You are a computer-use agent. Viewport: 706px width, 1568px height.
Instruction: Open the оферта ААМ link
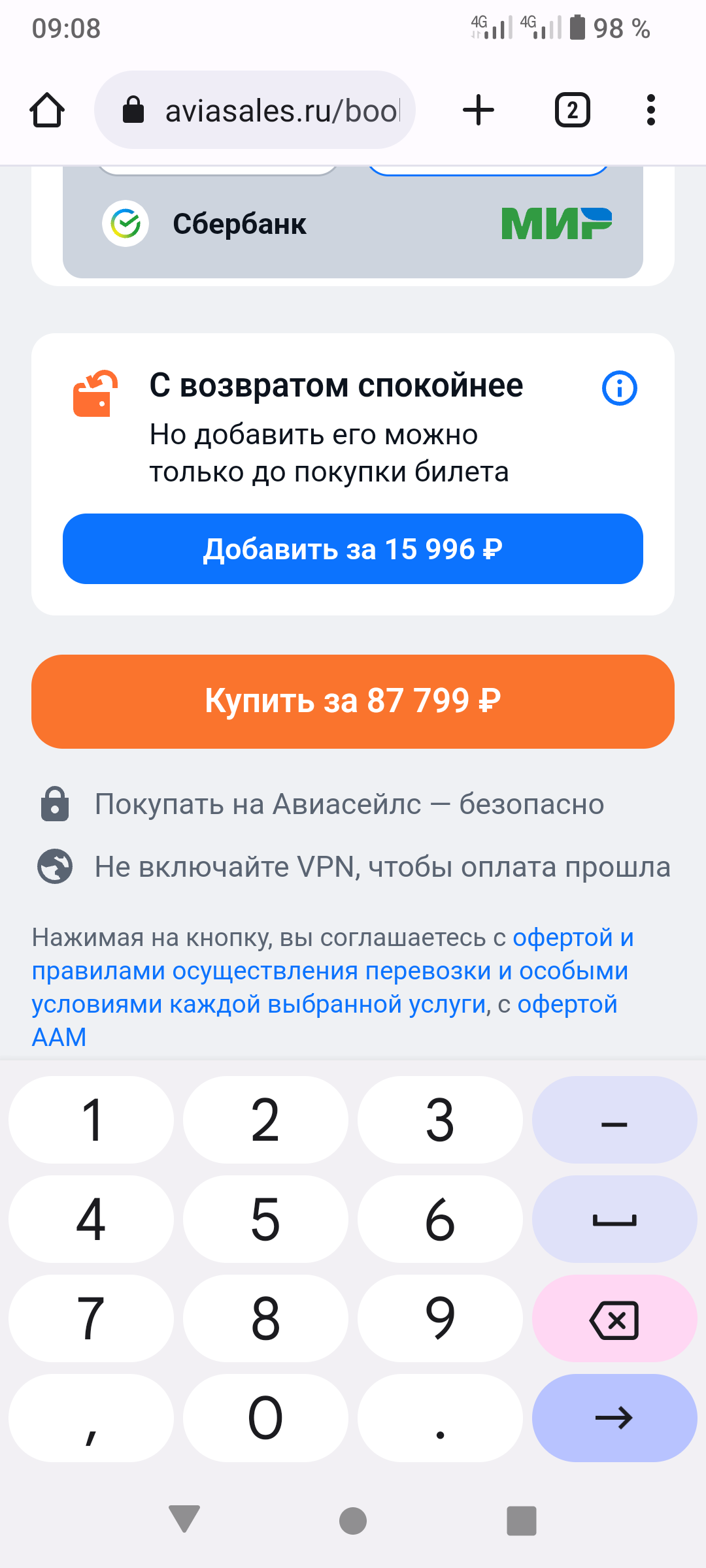(x=566, y=1004)
